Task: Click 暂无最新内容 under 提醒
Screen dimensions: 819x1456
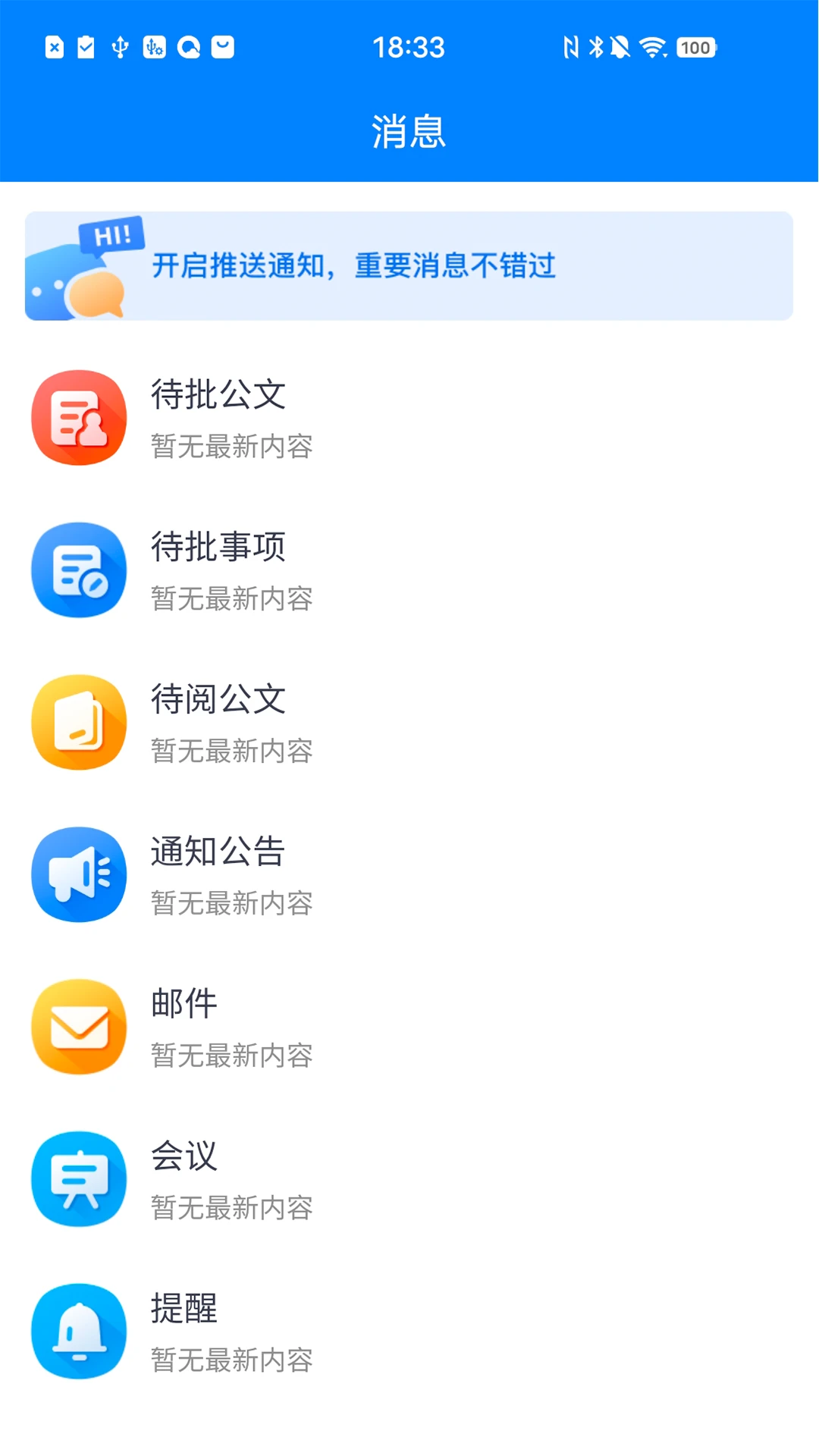Action: (x=230, y=1360)
